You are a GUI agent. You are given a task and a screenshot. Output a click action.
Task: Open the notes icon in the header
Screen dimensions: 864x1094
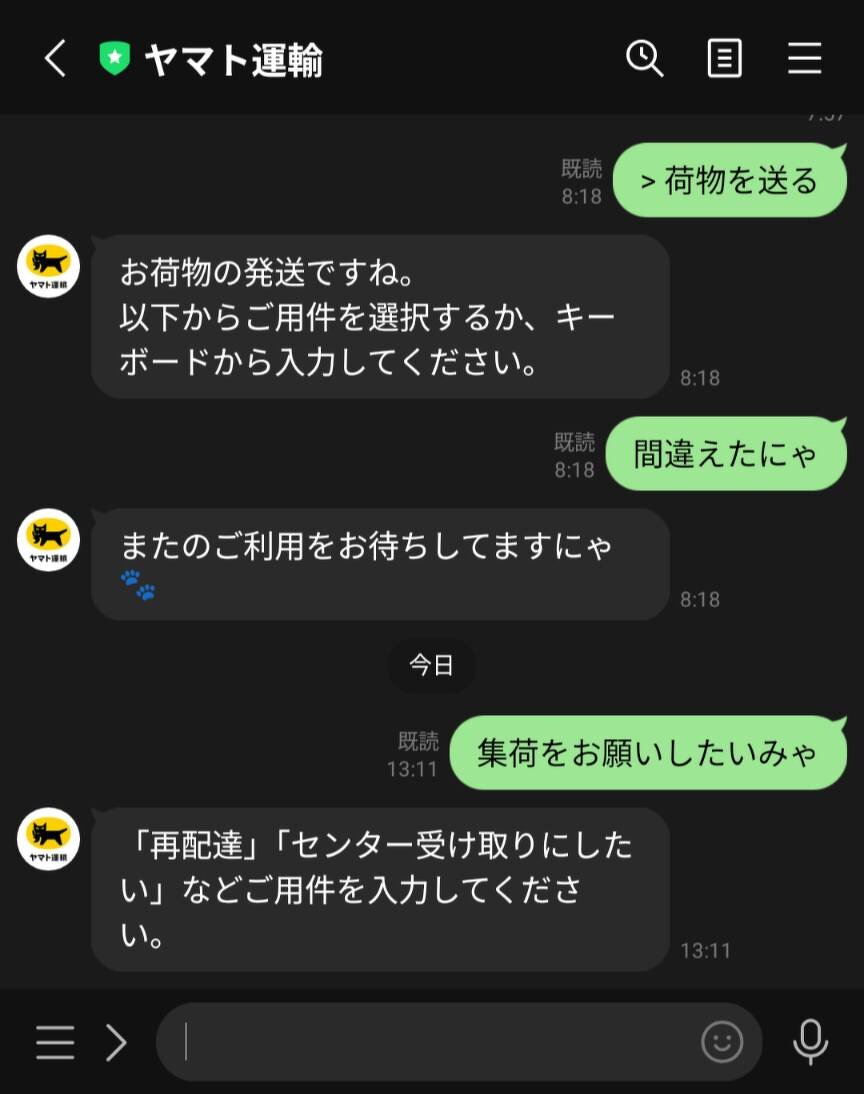(x=724, y=59)
